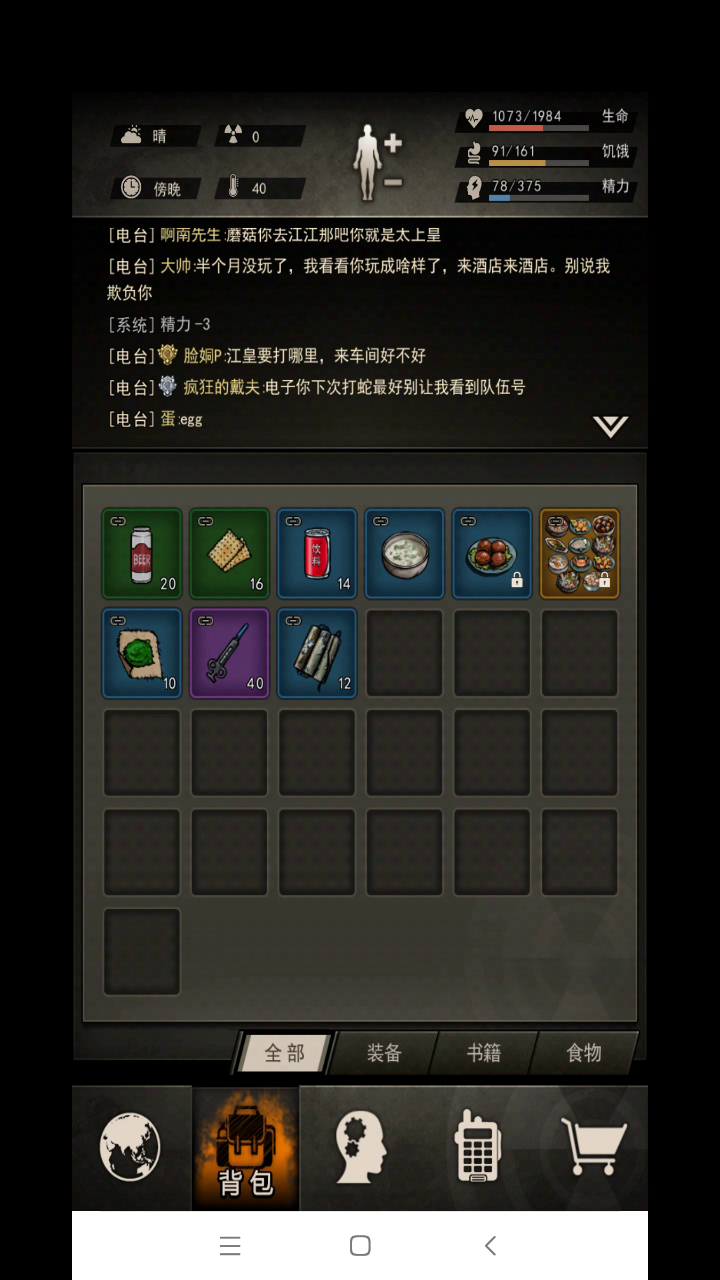Switch to the 书籍 tab

click(484, 1053)
